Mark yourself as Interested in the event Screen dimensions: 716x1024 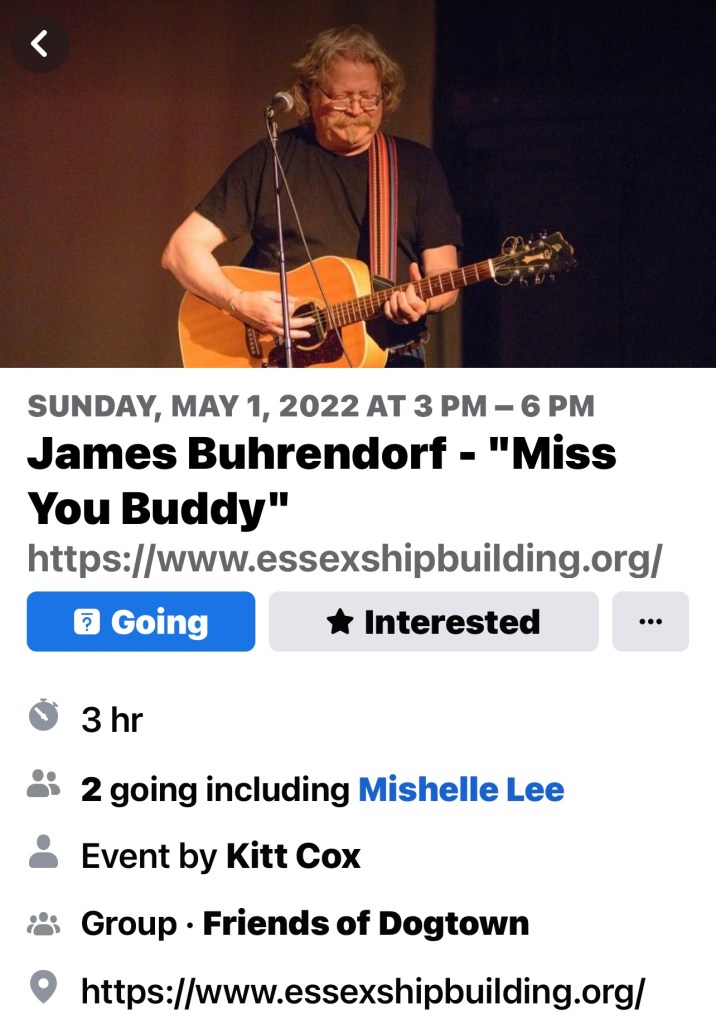pos(433,622)
